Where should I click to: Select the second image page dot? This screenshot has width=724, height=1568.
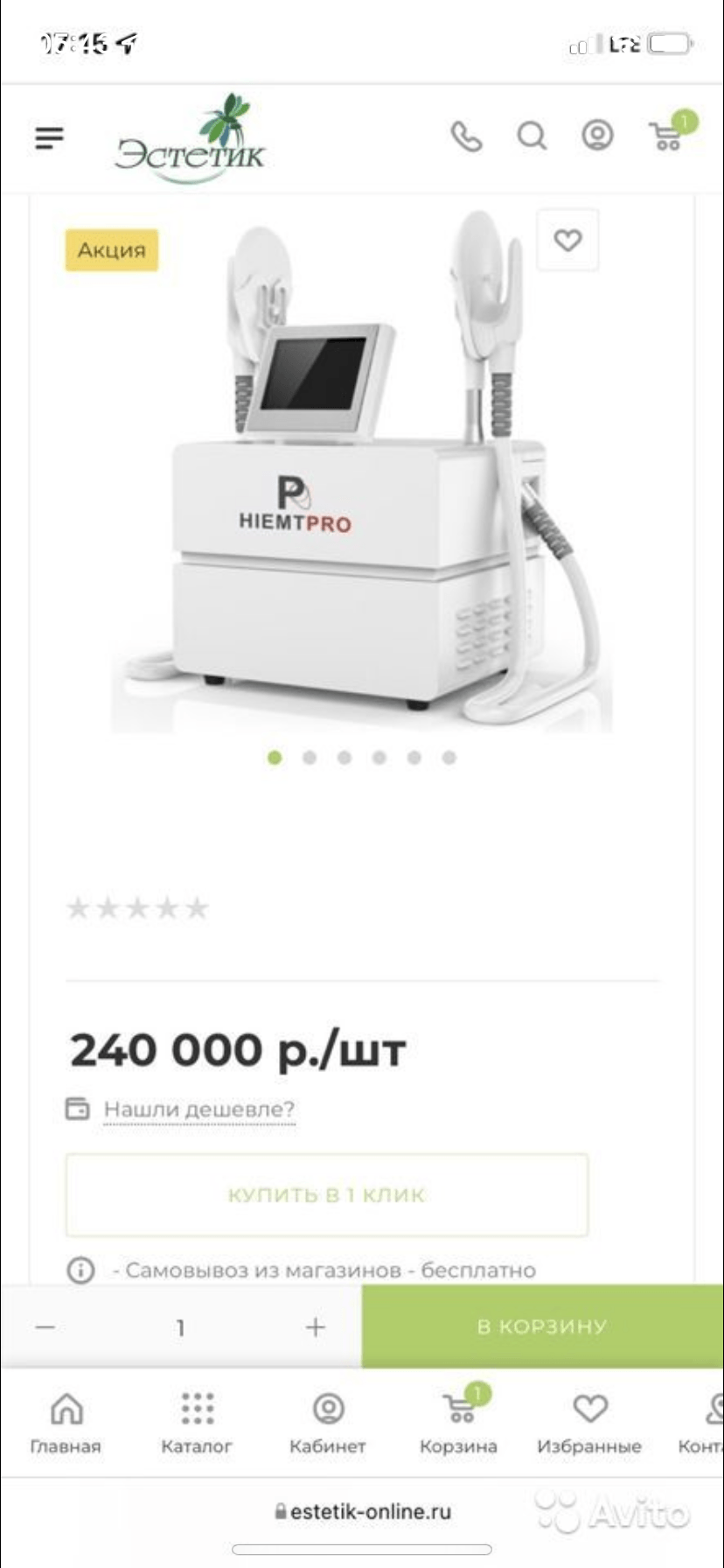310,758
